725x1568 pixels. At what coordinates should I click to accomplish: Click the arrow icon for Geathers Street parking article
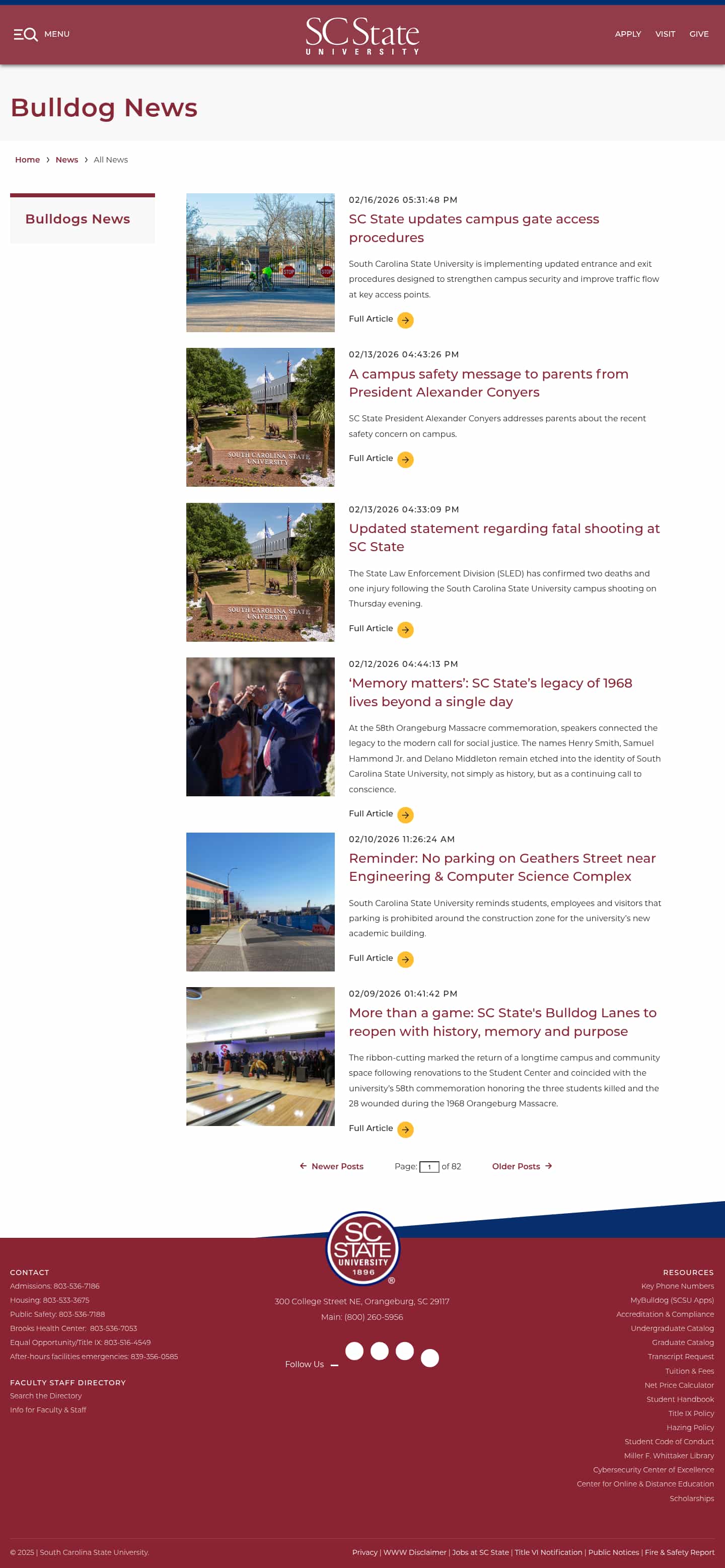[404, 959]
